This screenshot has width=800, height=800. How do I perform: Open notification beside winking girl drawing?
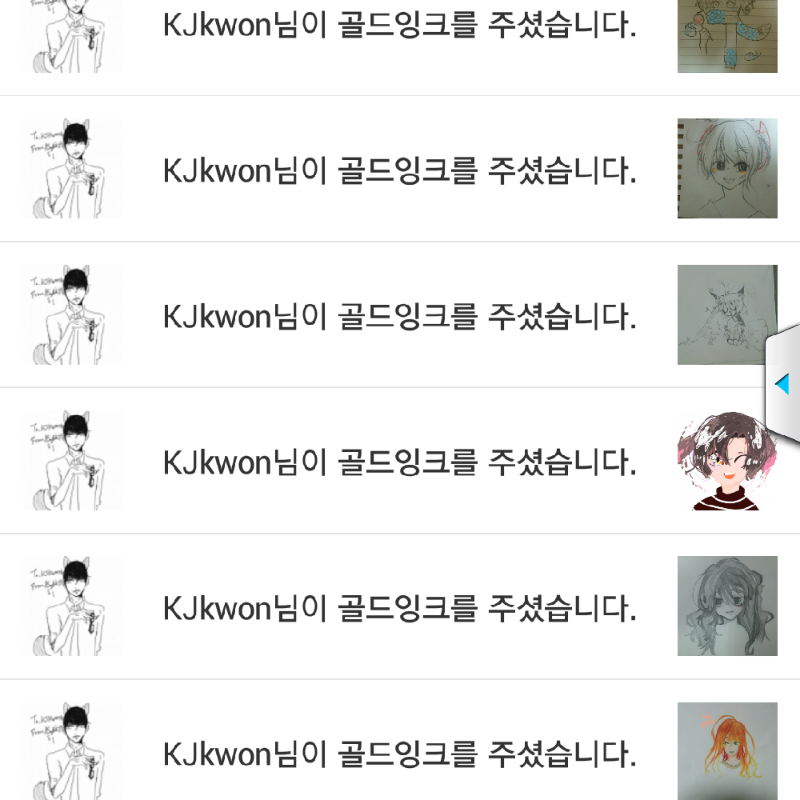[399, 461]
